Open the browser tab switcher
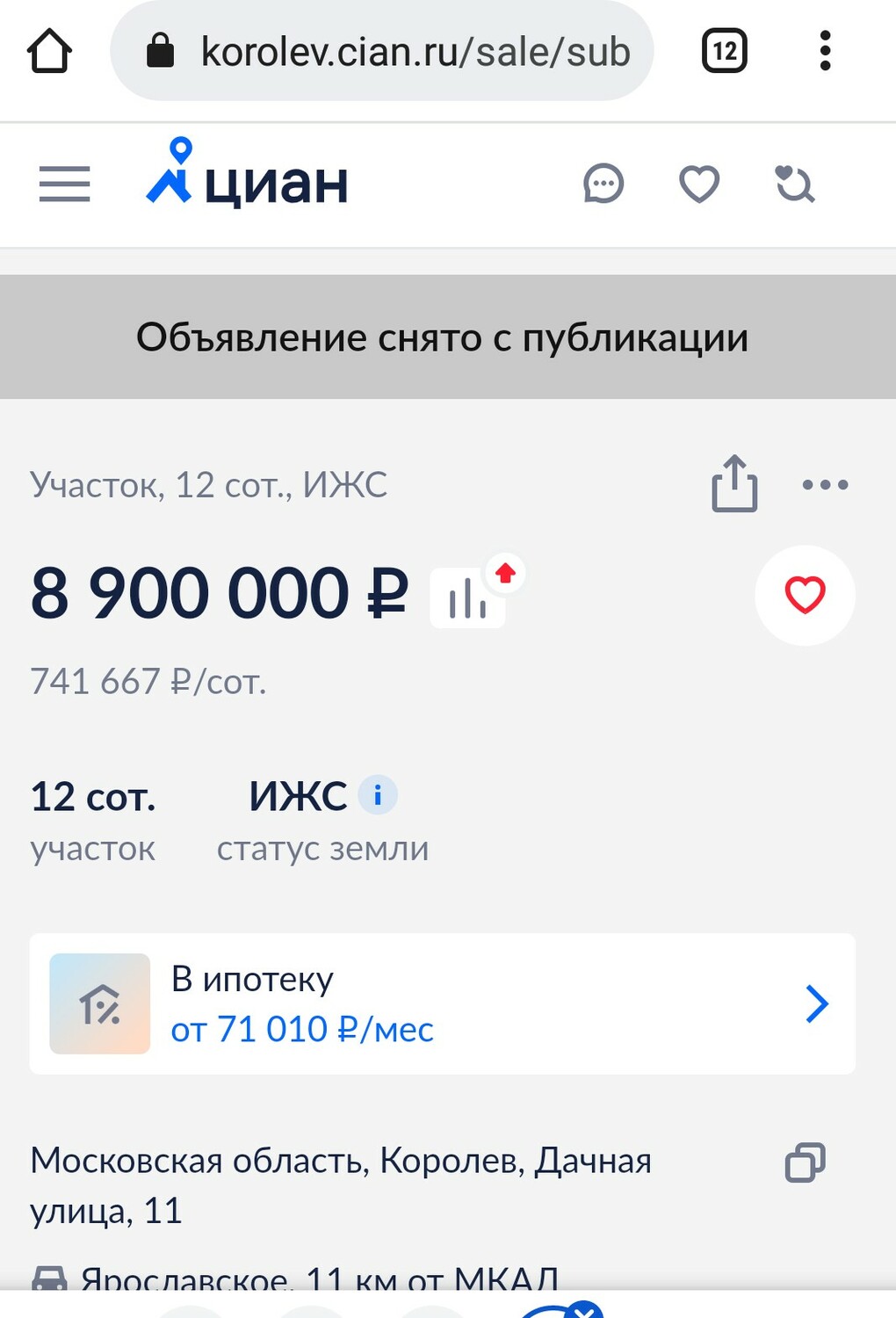 click(x=724, y=51)
